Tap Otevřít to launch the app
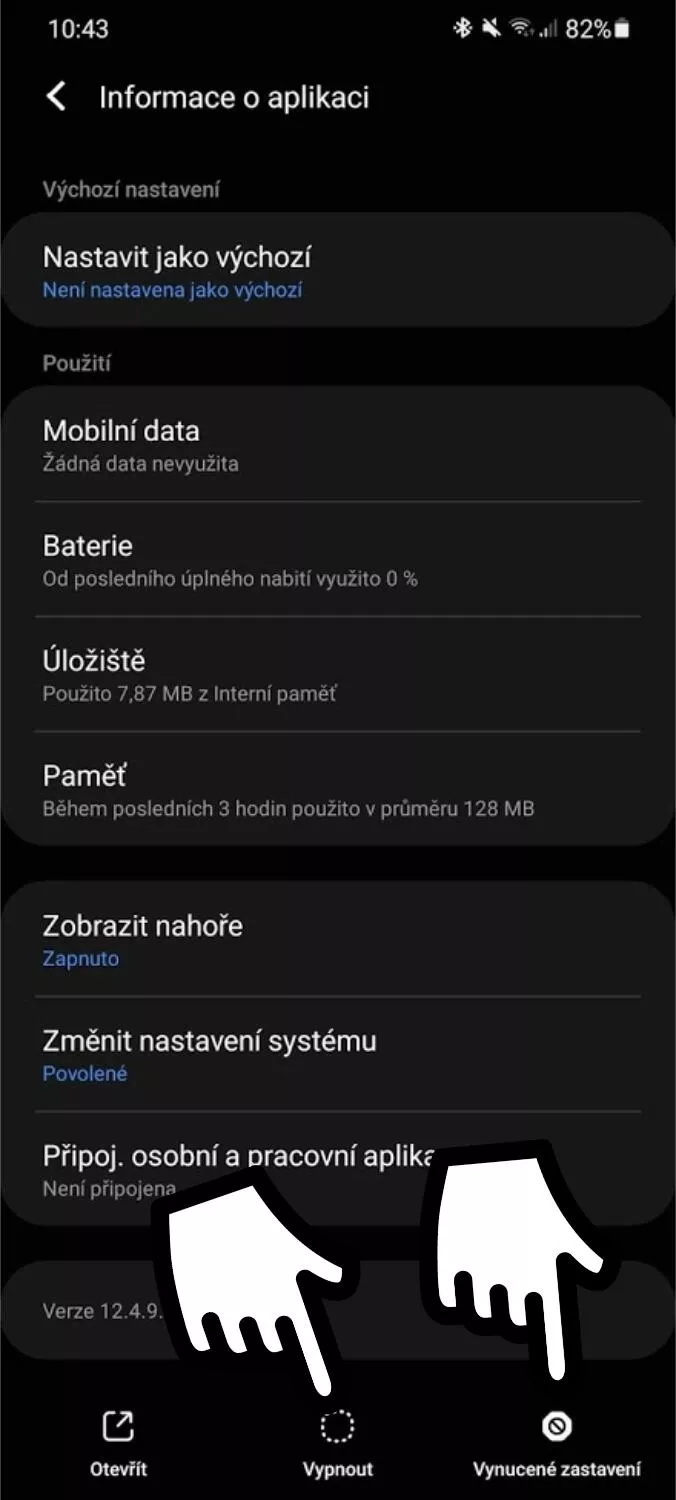 118,1444
